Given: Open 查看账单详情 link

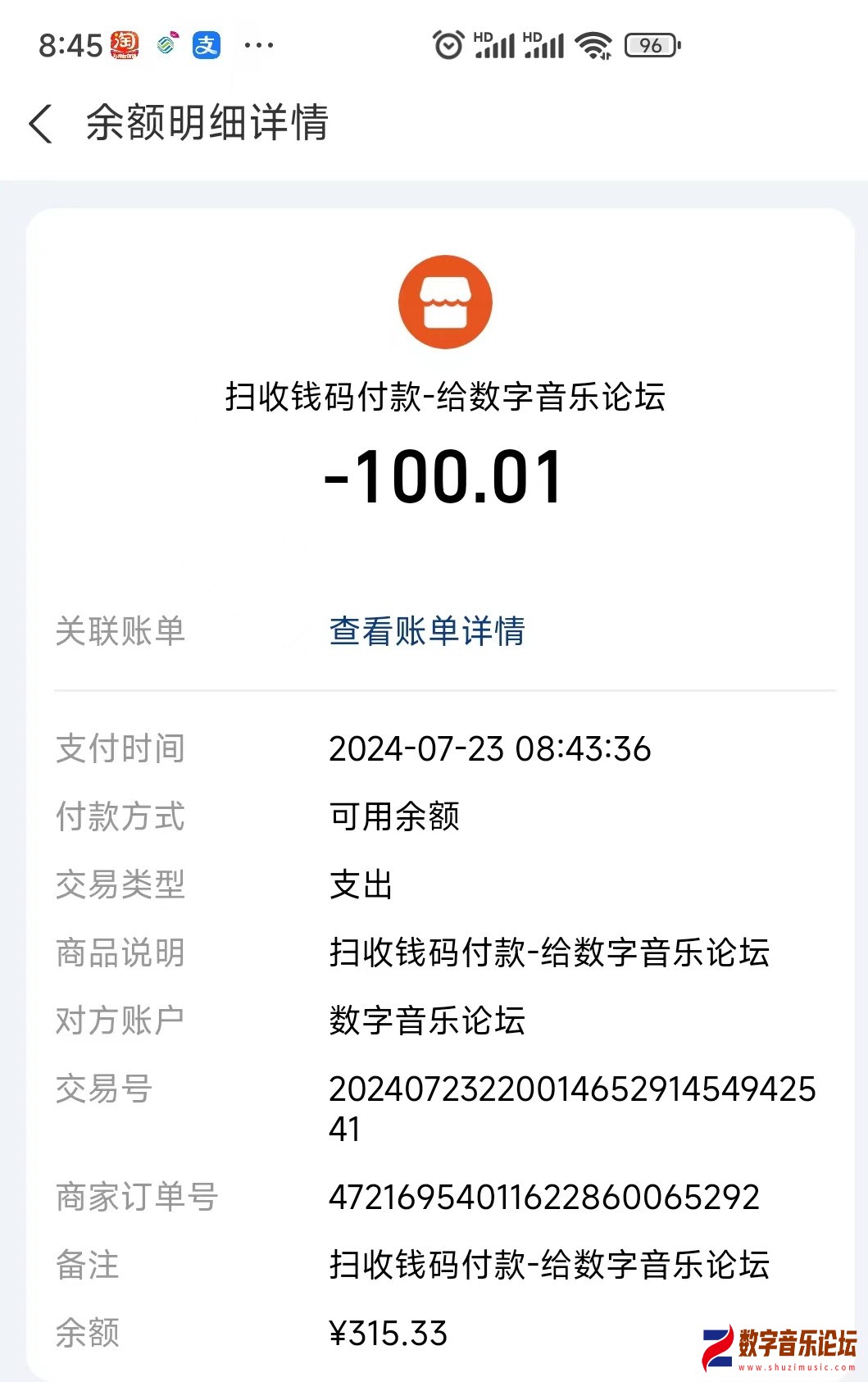Looking at the screenshot, I should [426, 631].
